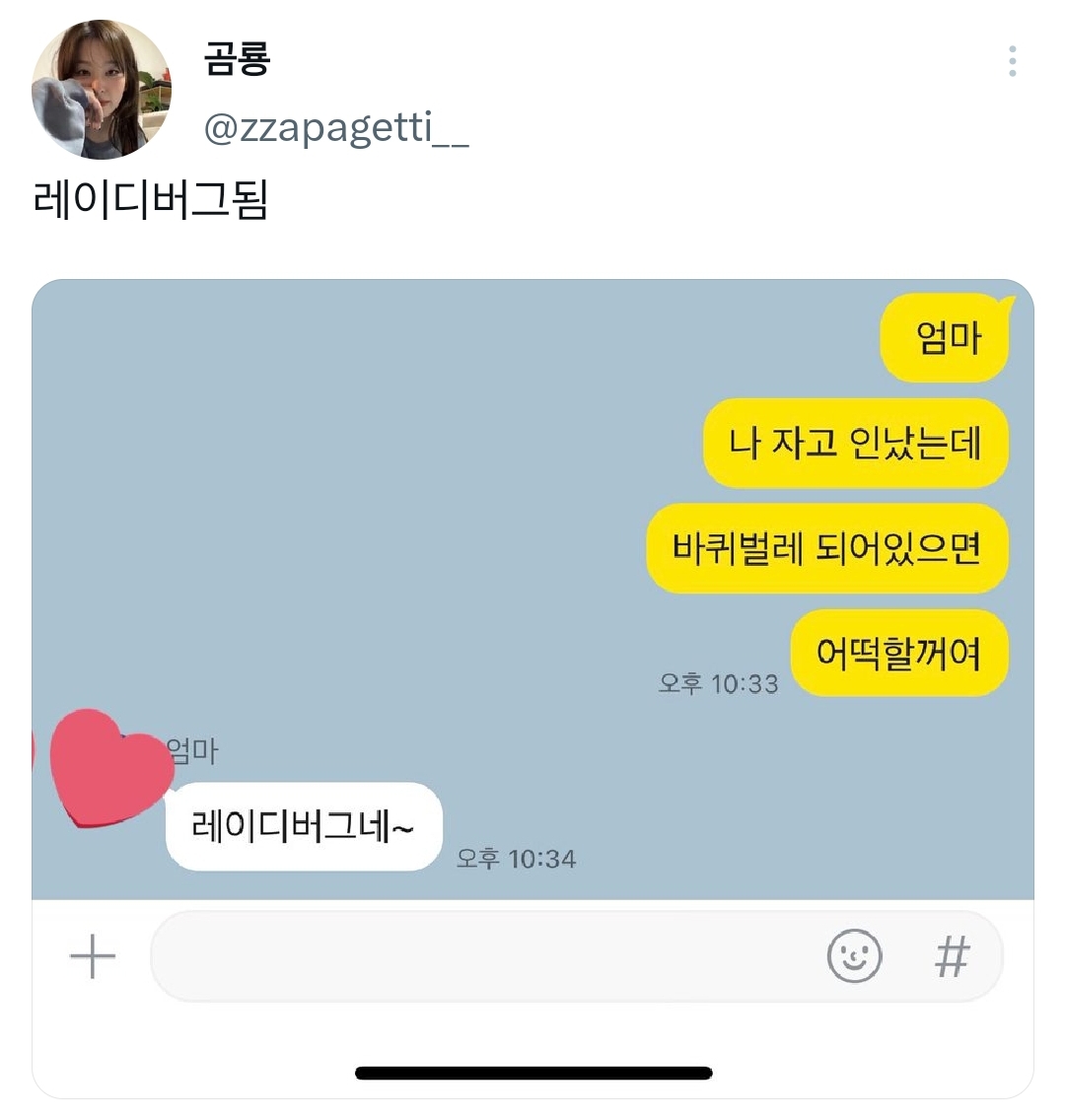Open the @zzapagetti__ profile handle
The width and height of the screenshot is (1065, 1120).
pos(335,128)
